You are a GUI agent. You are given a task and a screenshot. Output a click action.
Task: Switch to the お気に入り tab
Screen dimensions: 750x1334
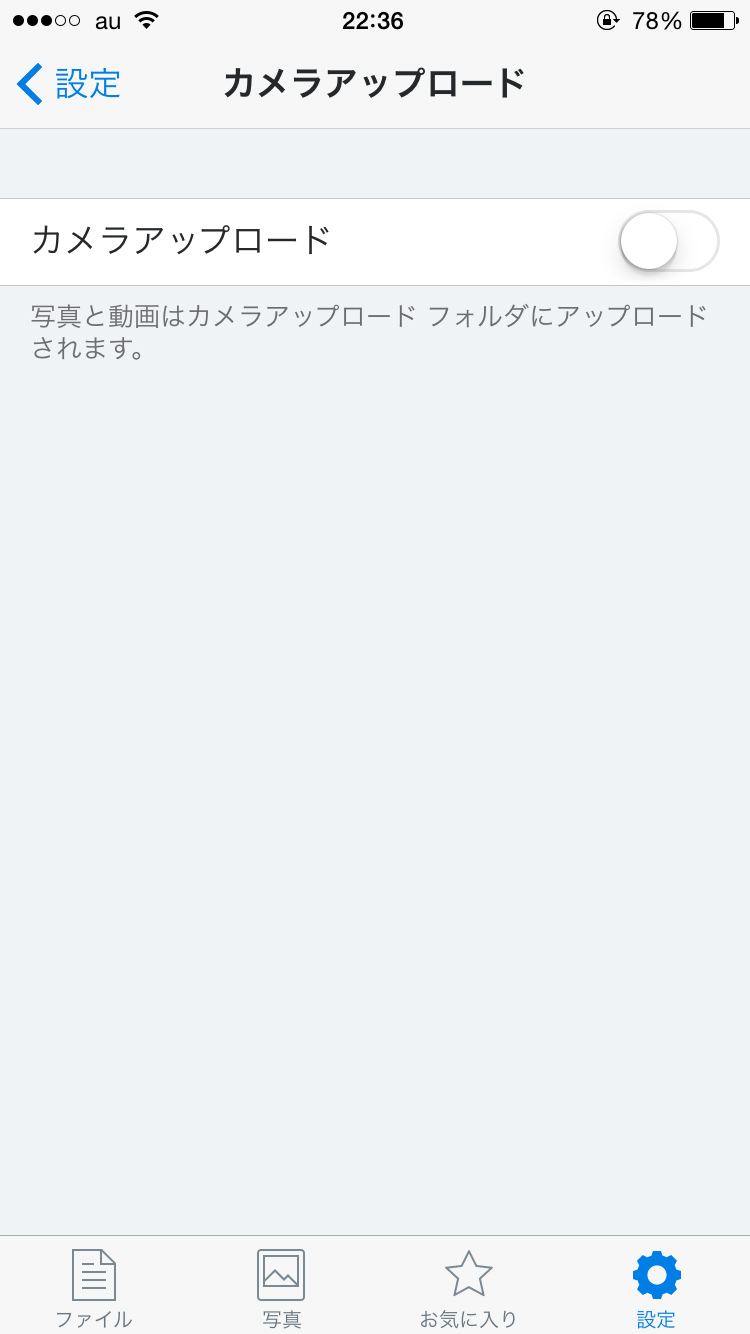coord(468,1288)
